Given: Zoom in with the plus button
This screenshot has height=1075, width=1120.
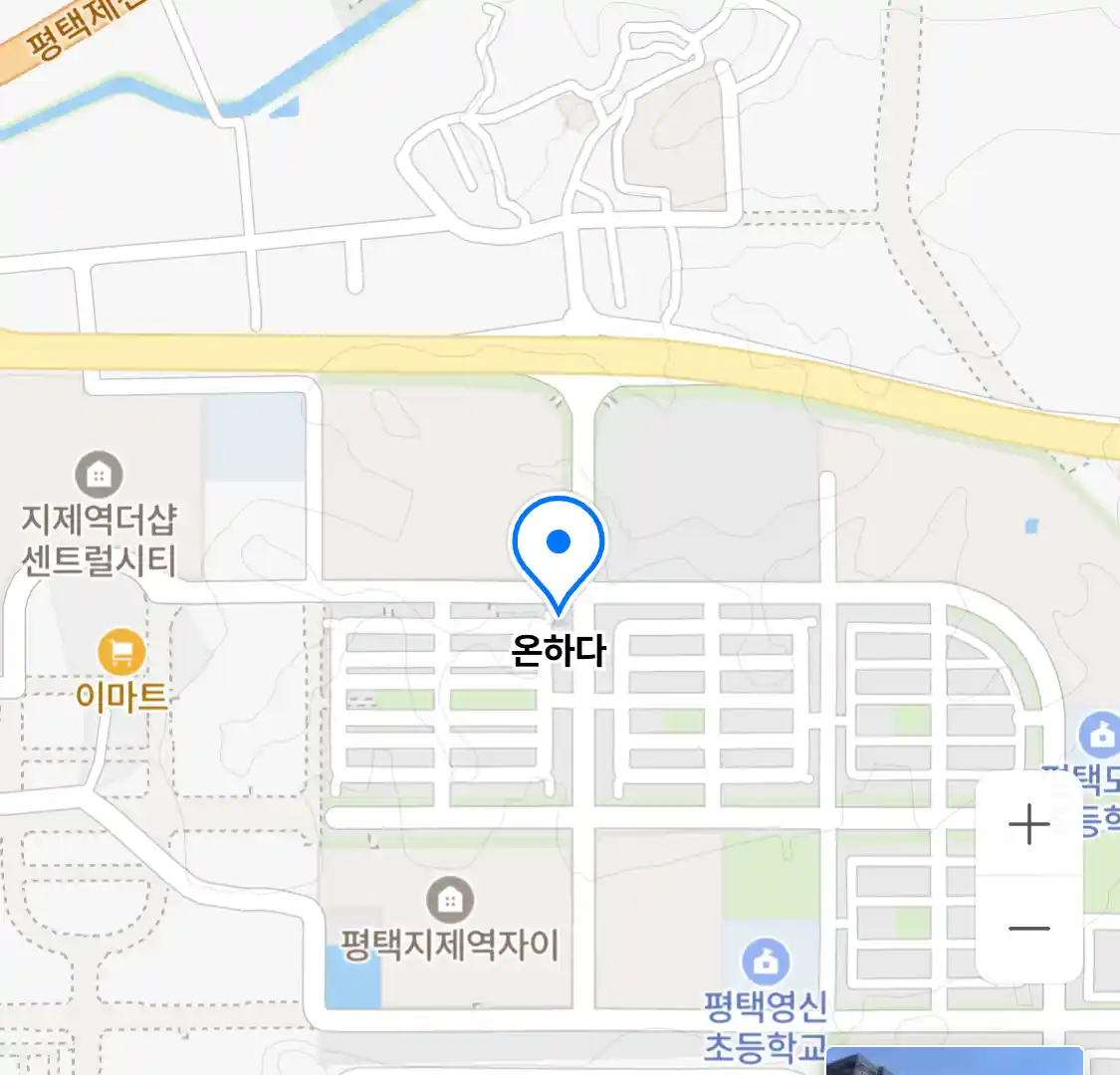Looking at the screenshot, I should pyautogui.click(x=1029, y=824).
